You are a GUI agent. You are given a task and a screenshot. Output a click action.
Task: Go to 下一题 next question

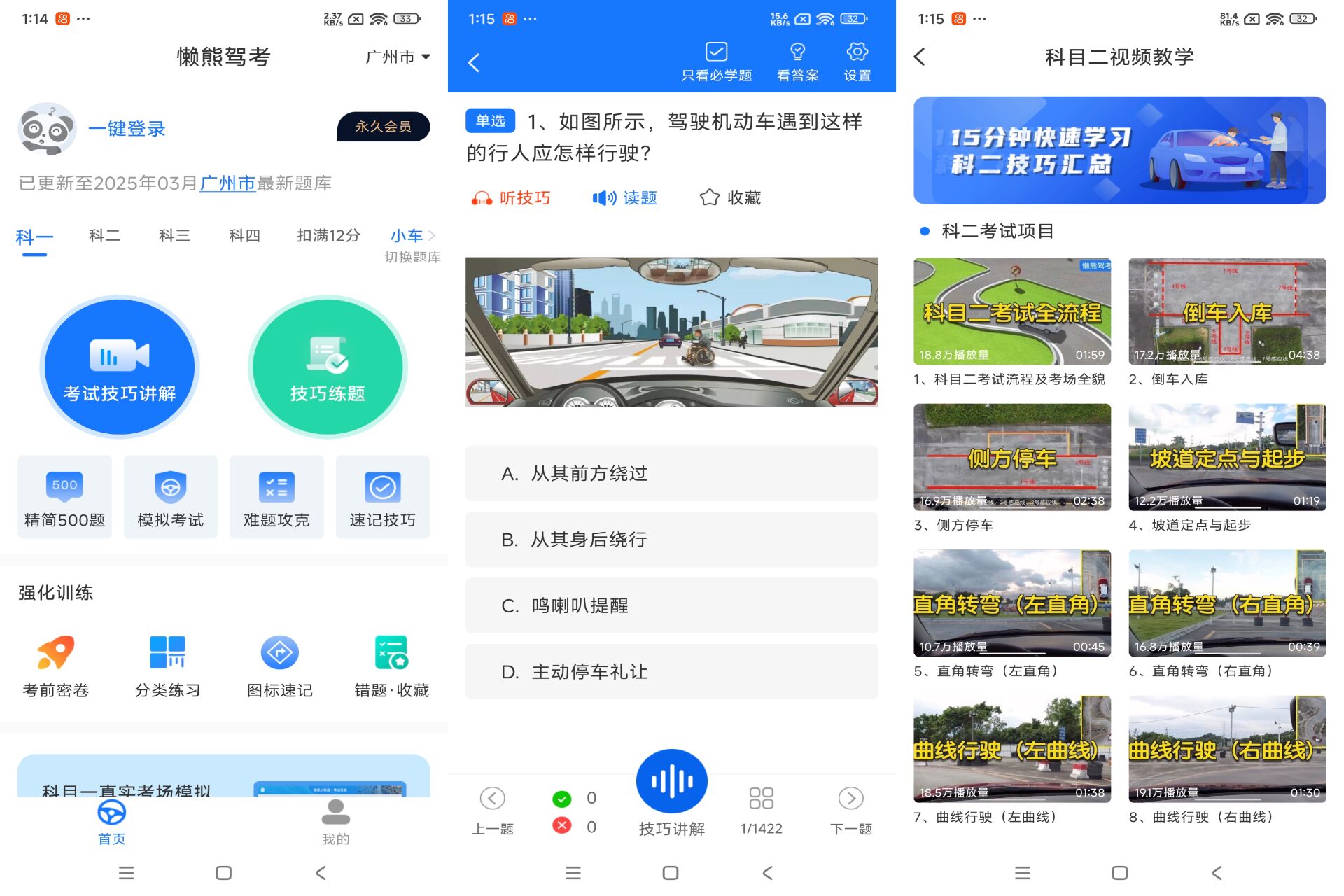850,810
